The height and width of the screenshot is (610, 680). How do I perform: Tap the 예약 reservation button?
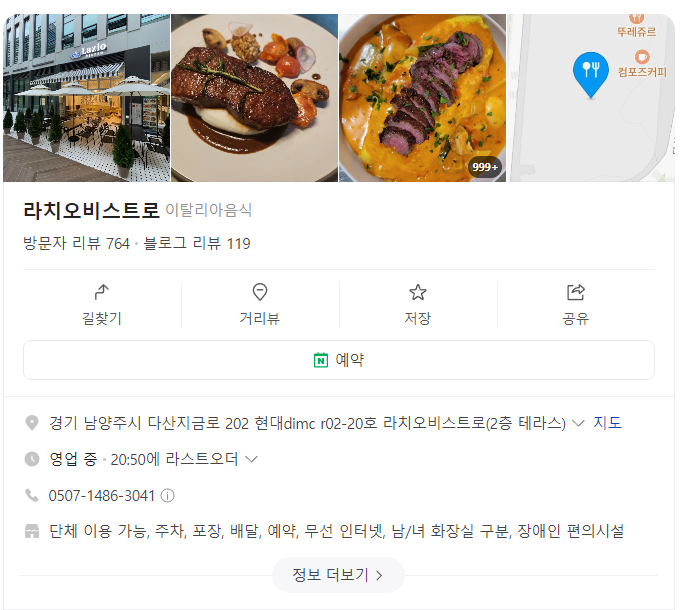[339, 360]
